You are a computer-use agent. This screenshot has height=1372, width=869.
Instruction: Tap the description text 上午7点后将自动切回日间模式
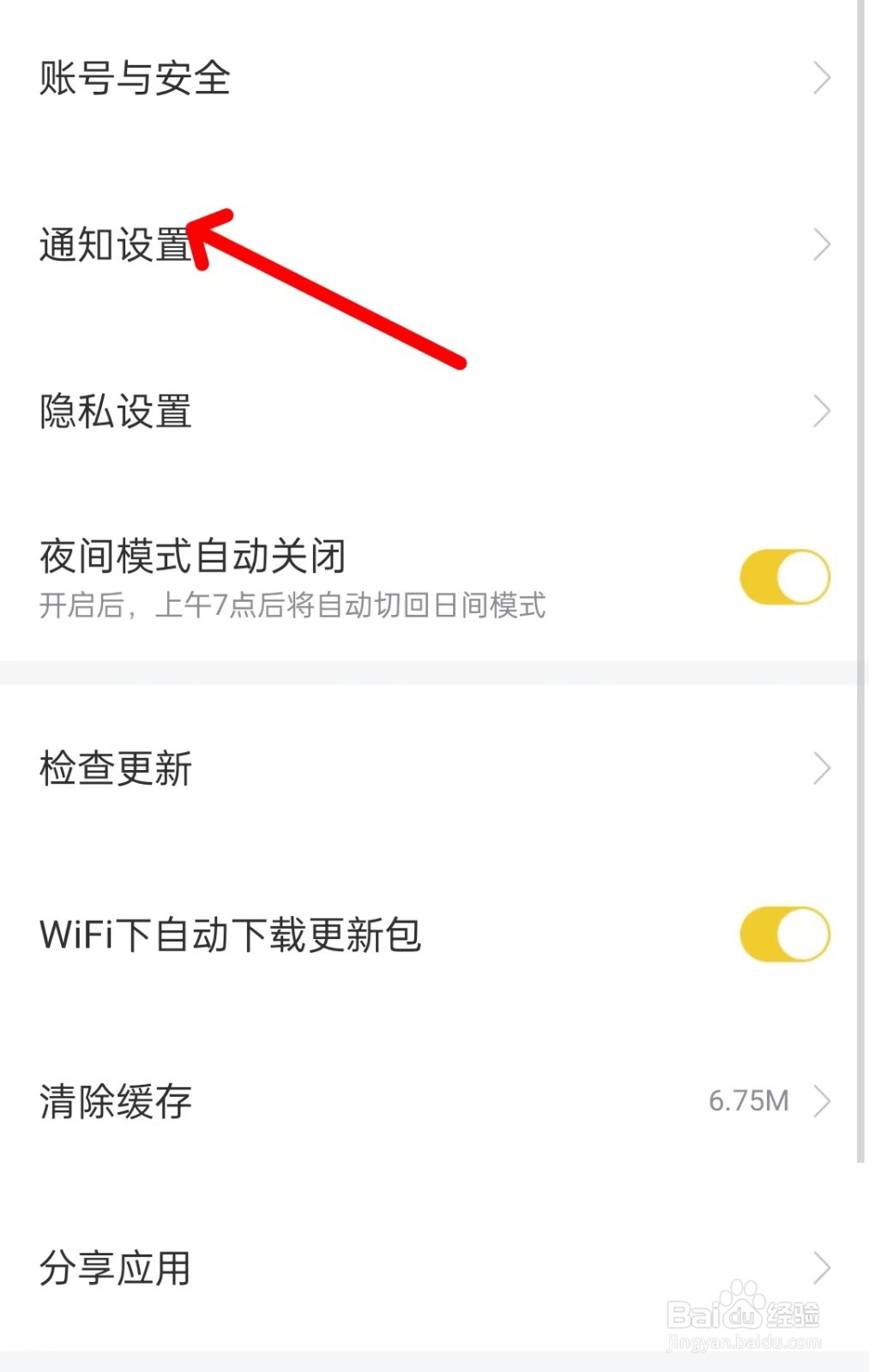pyautogui.click(x=294, y=605)
